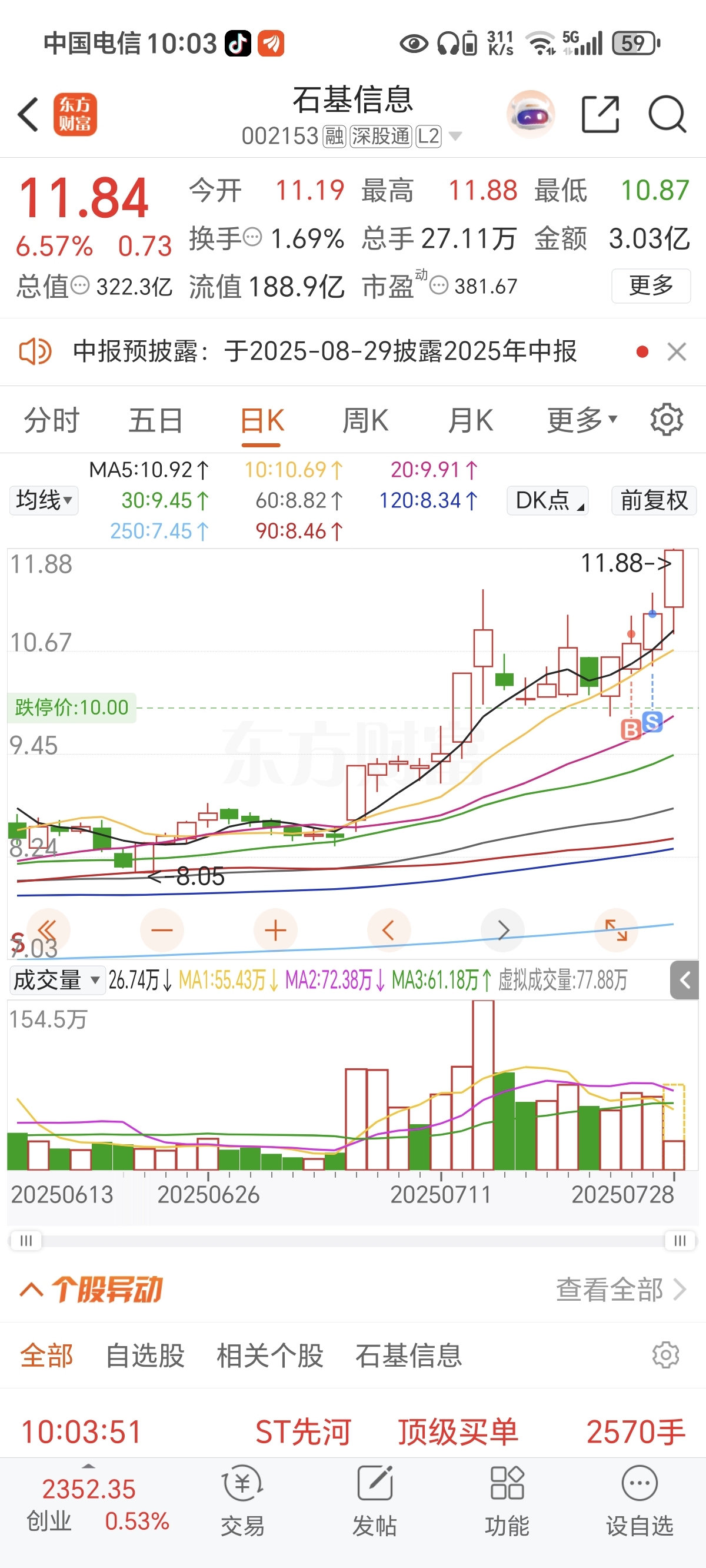This screenshot has height=1568, width=706.
Task: Add stock via 设自选
Action: pyautogui.click(x=640, y=1501)
